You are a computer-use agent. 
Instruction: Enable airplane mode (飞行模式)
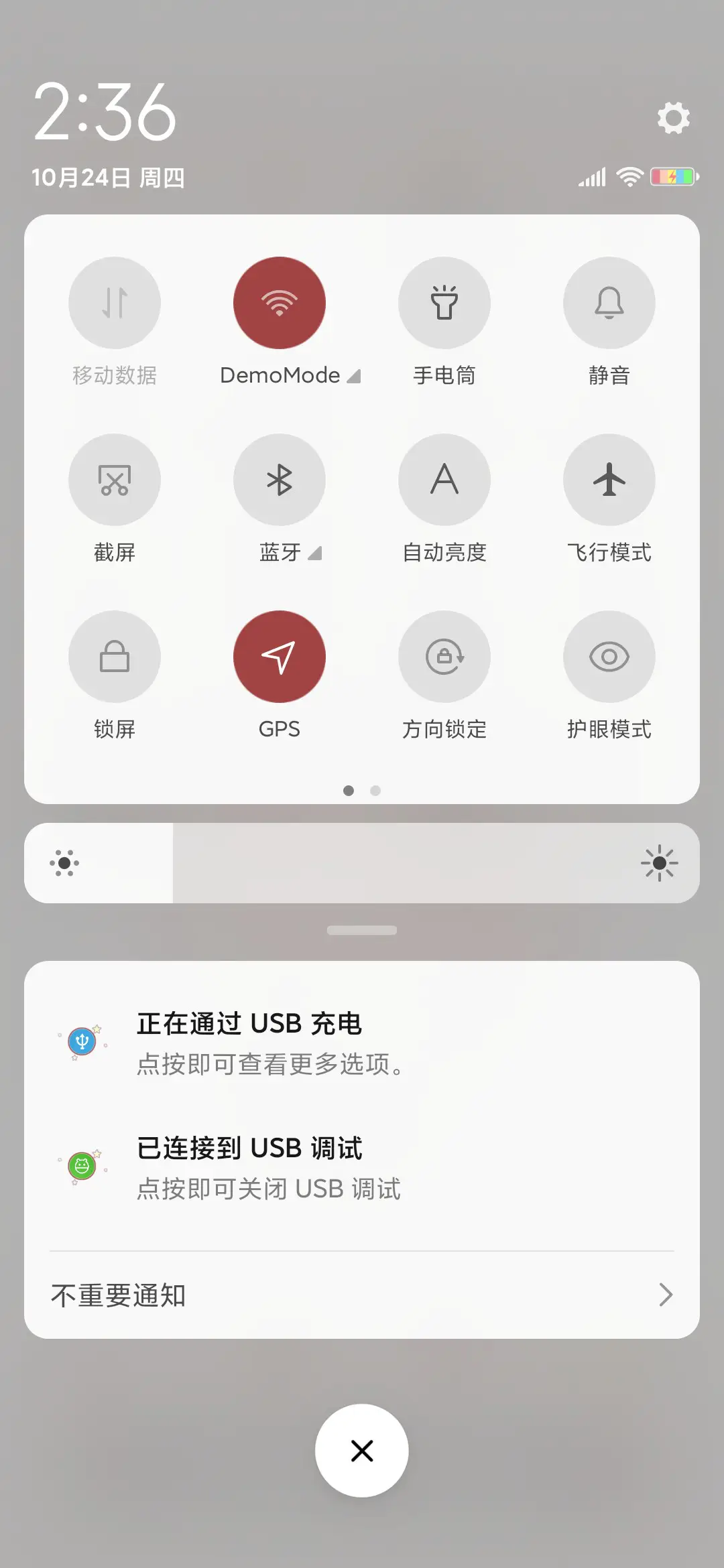coord(609,480)
